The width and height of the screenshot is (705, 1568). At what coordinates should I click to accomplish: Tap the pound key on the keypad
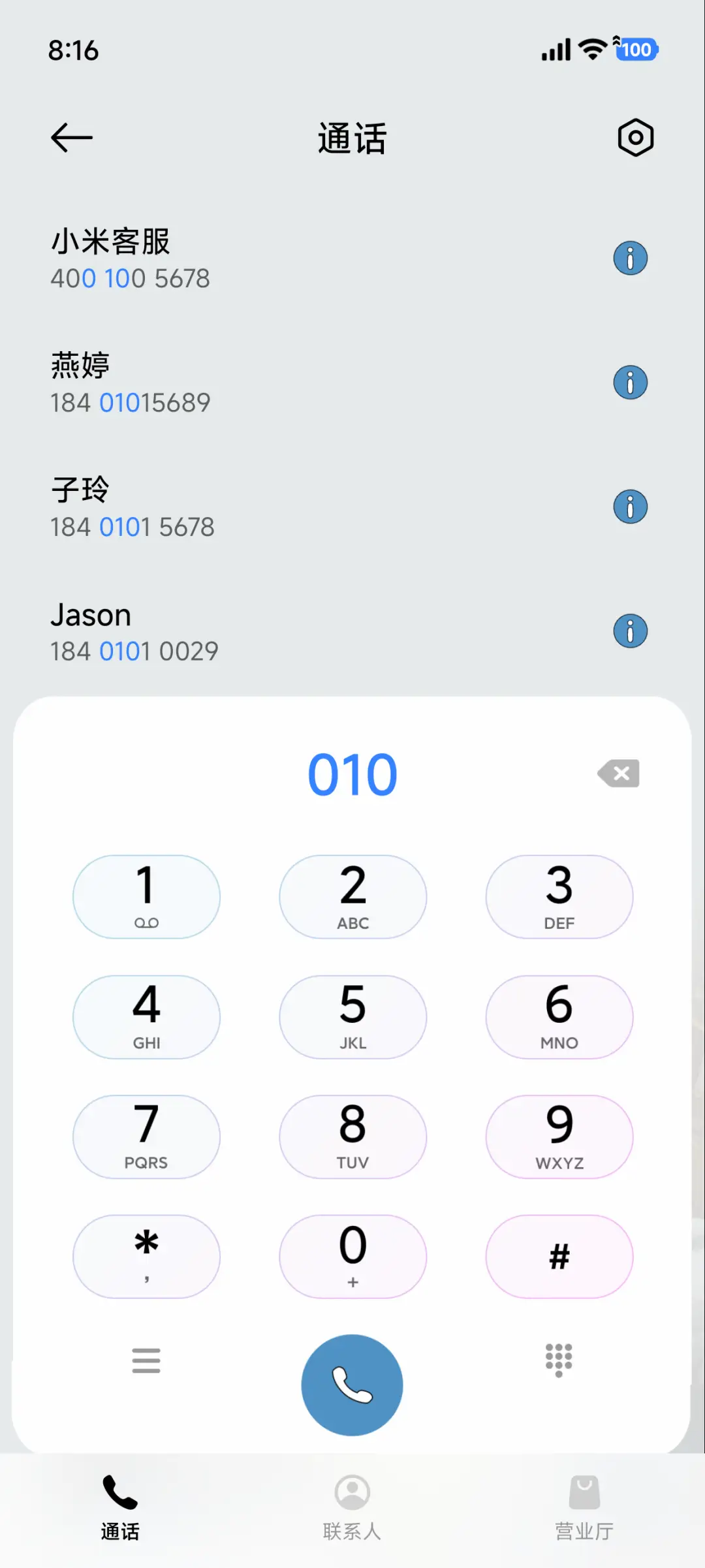pyautogui.click(x=559, y=1257)
